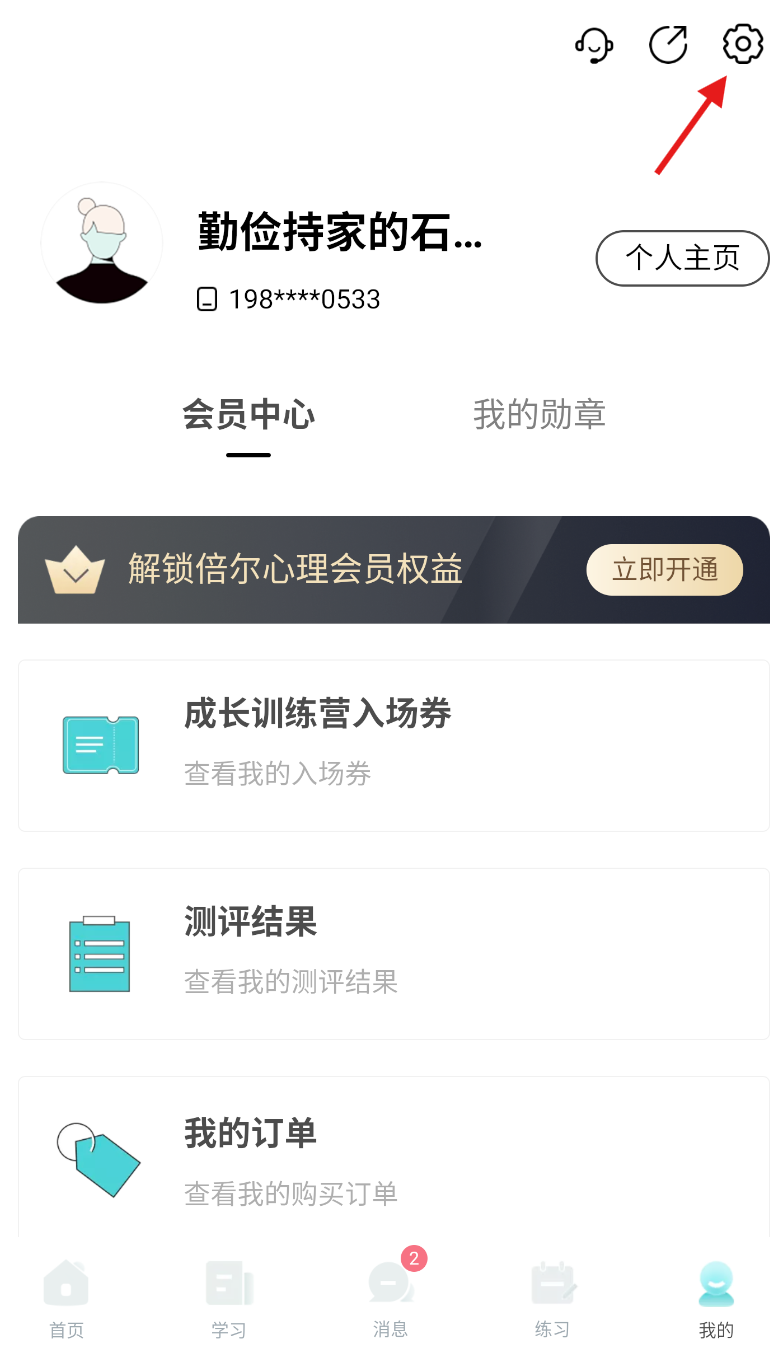
Task: Select the 会员中心 tab
Action: (249, 415)
